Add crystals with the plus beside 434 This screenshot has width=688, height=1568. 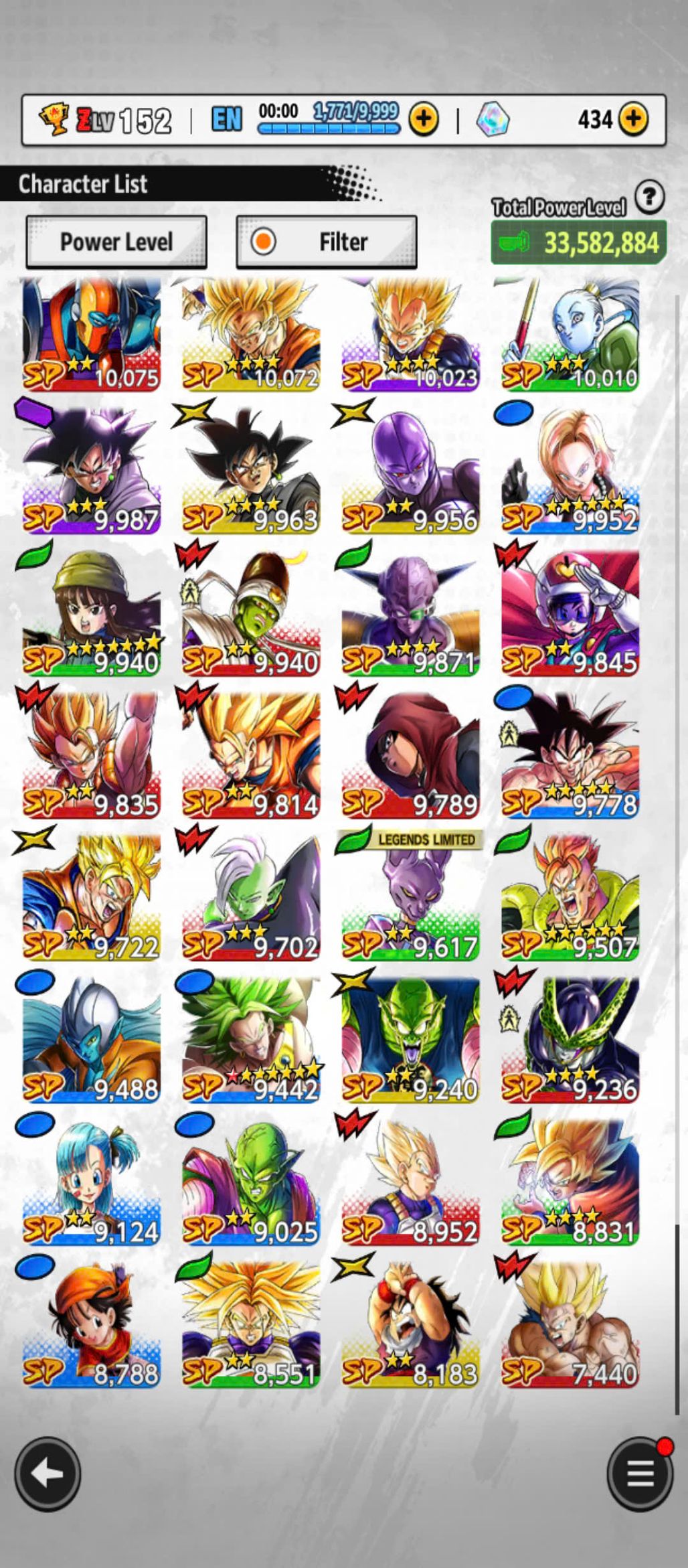point(633,120)
